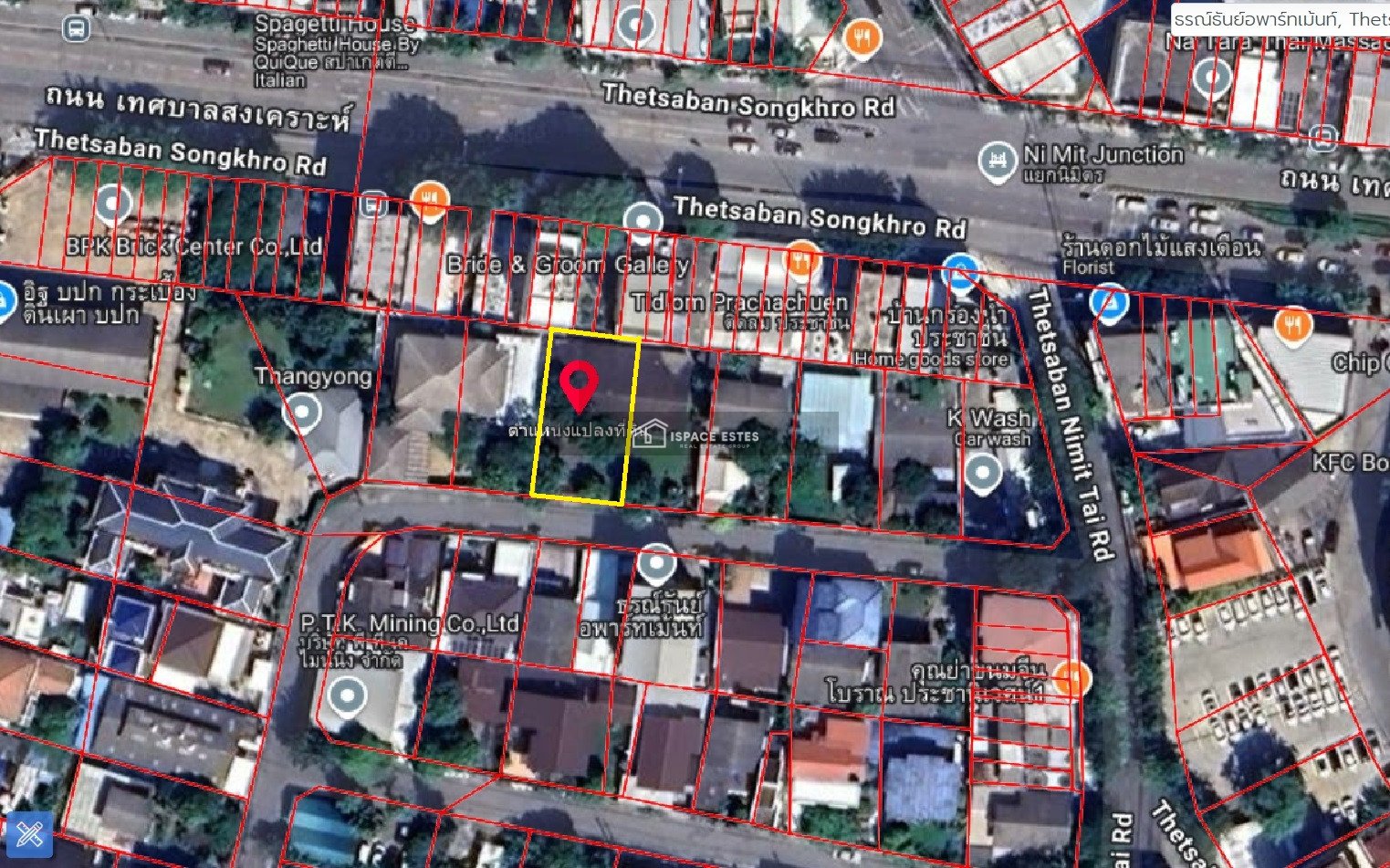Open the Ni Mit Junction marker
The image size is (1390, 868).
(998, 162)
